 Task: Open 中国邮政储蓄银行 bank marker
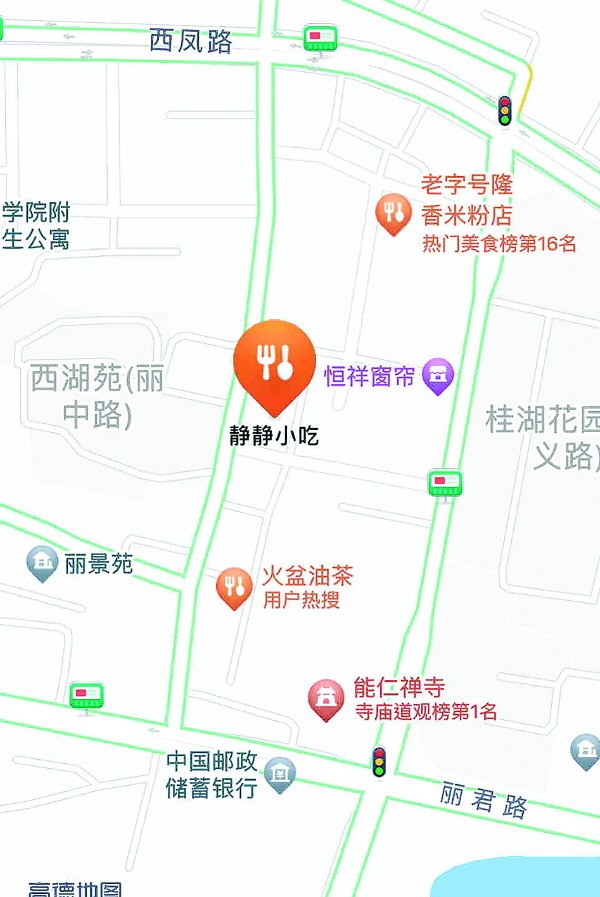(282, 773)
